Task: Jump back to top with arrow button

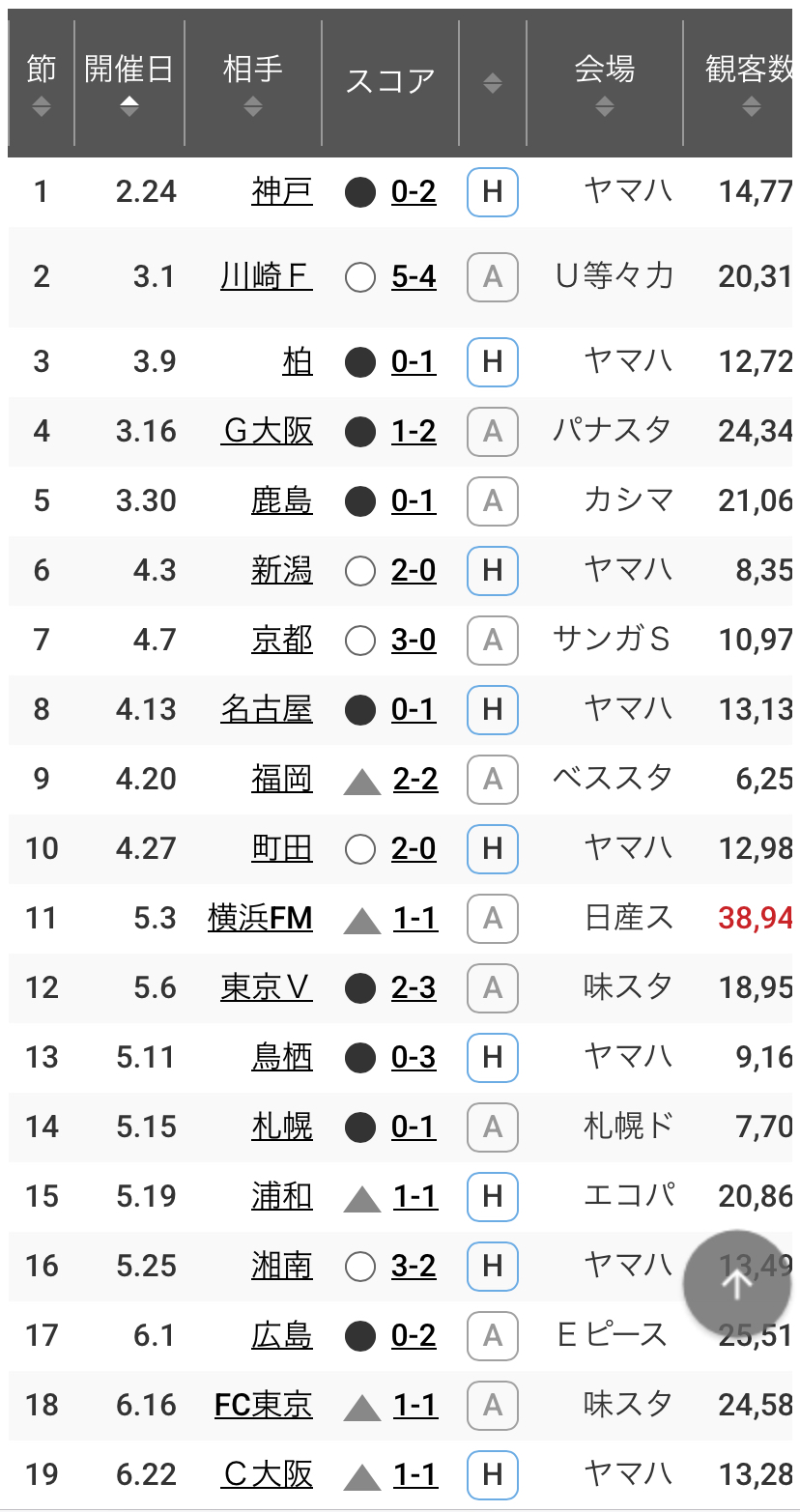Action: [x=737, y=1284]
